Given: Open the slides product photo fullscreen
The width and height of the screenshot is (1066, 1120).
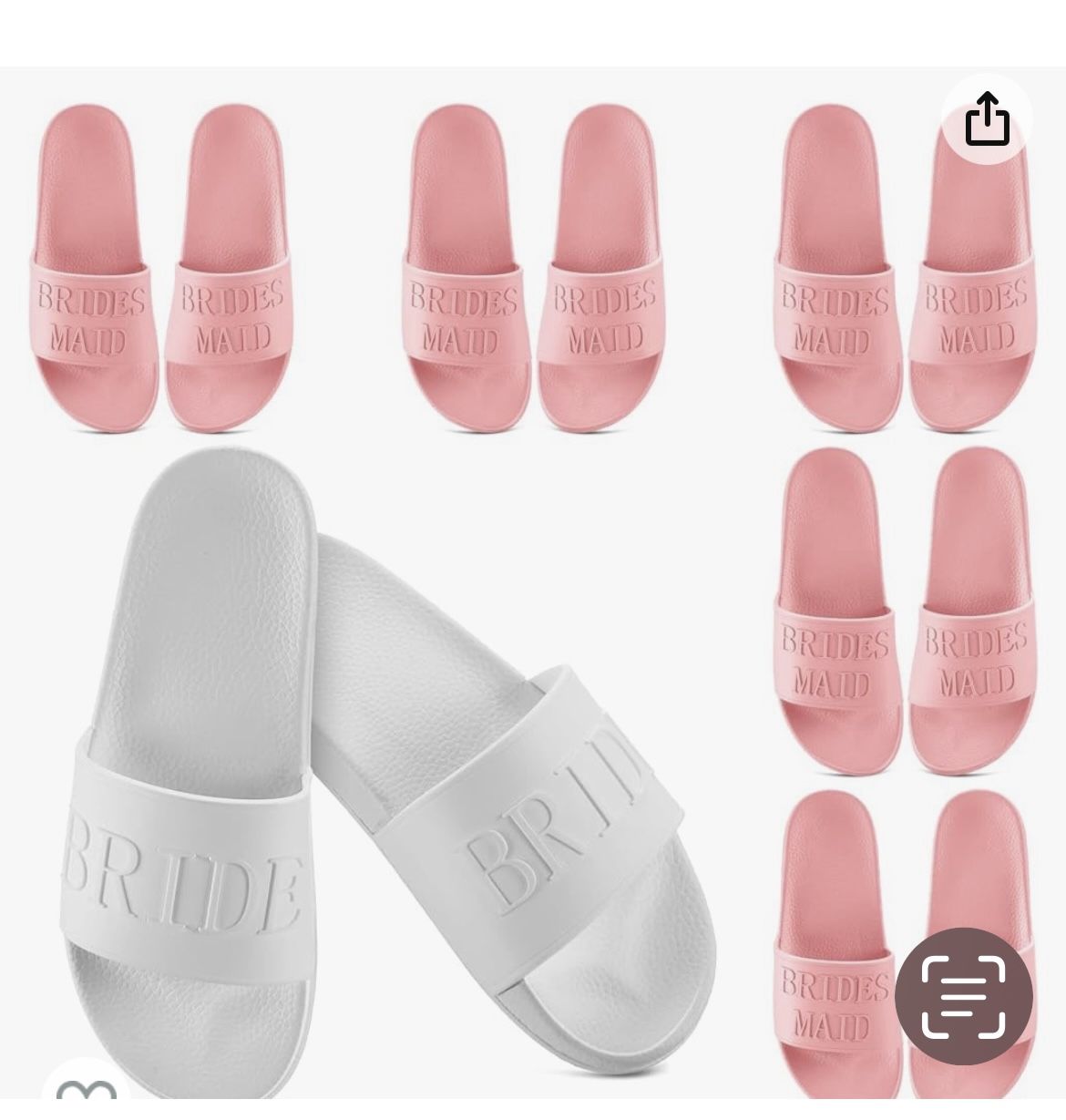Looking at the screenshot, I should (456, 638).
